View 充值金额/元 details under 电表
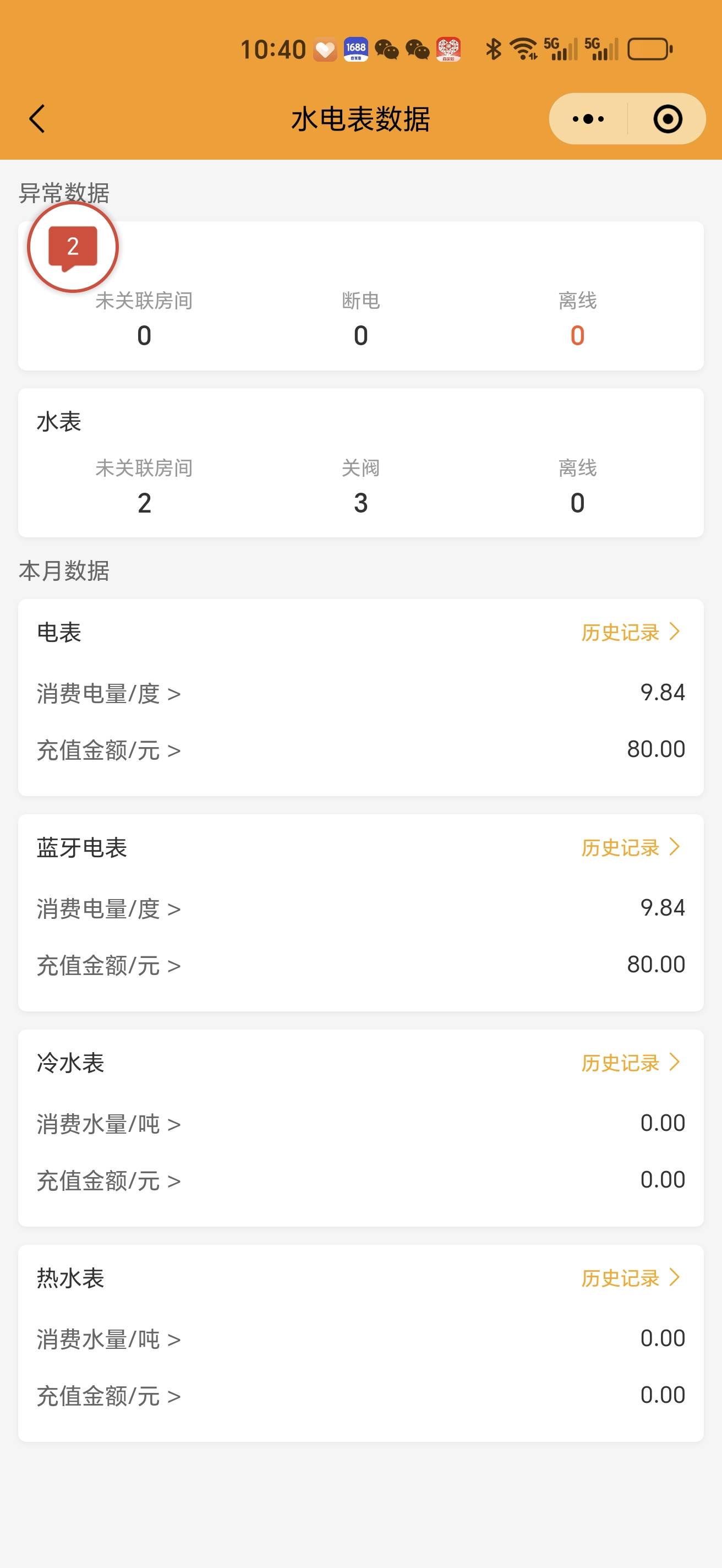 coord(109,750)
